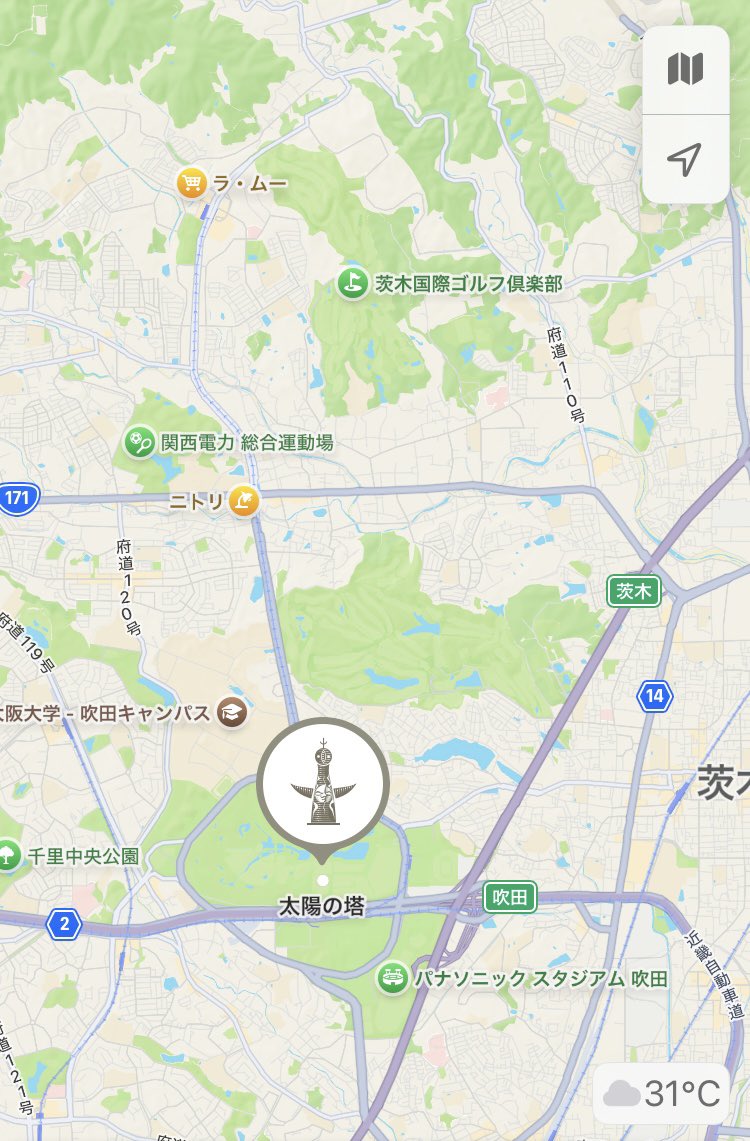Select the ラ・ムー shopping pin

click(191, 183)
